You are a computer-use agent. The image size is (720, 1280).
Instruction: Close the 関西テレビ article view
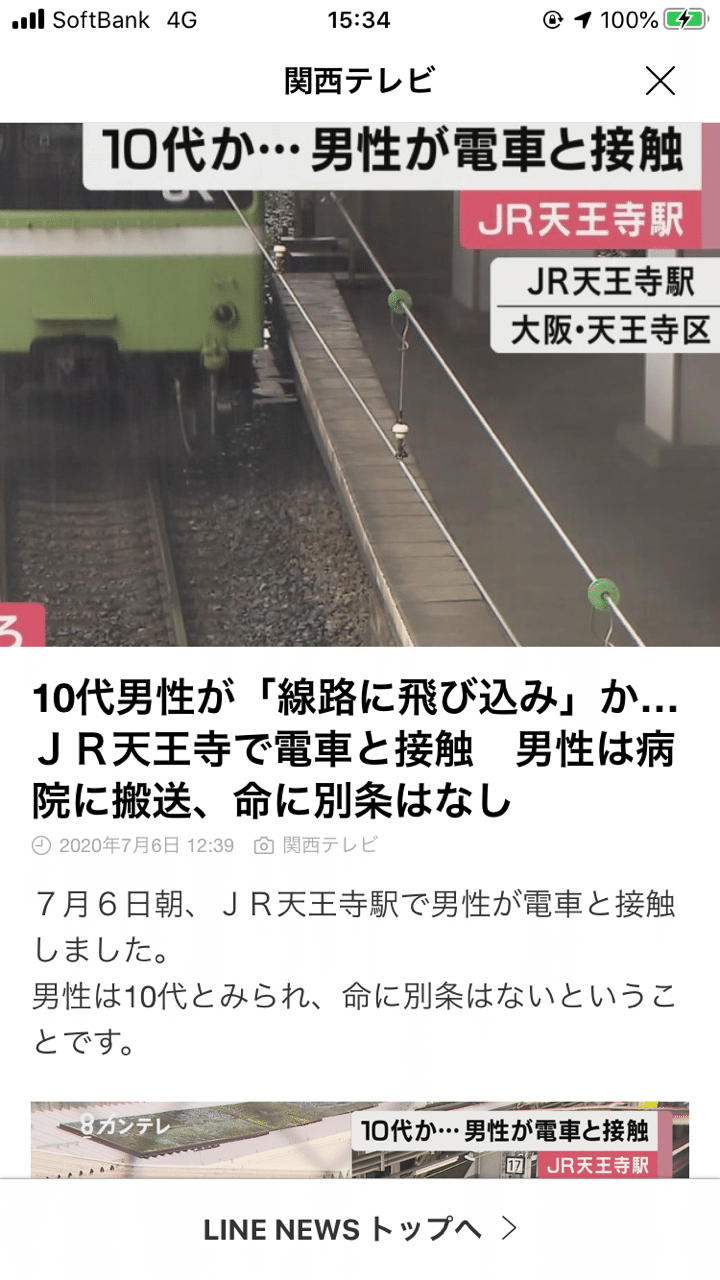(660, 81)
